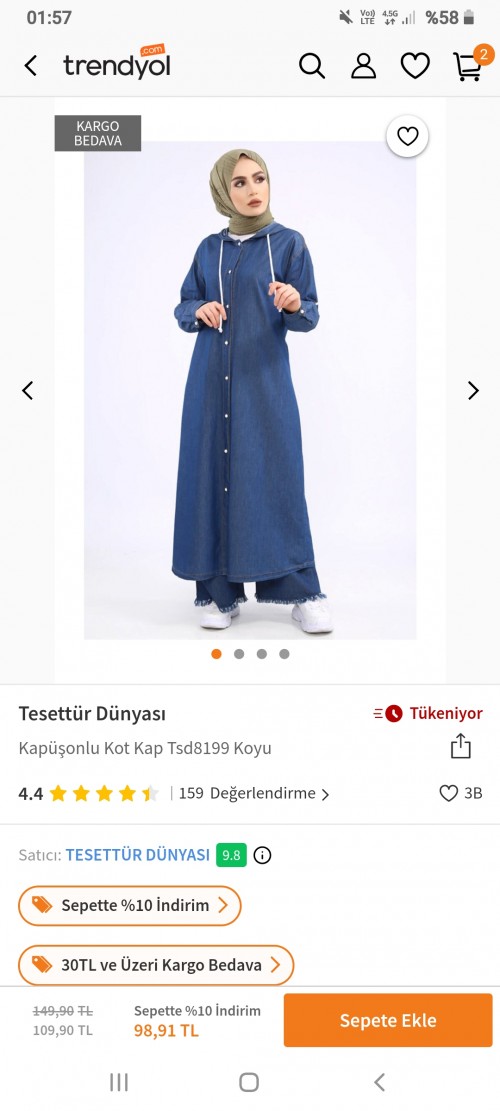The height and width of the screenshot is (1111, 500).
Task: Tap the heart beside the 3B count
Action: 448,794
